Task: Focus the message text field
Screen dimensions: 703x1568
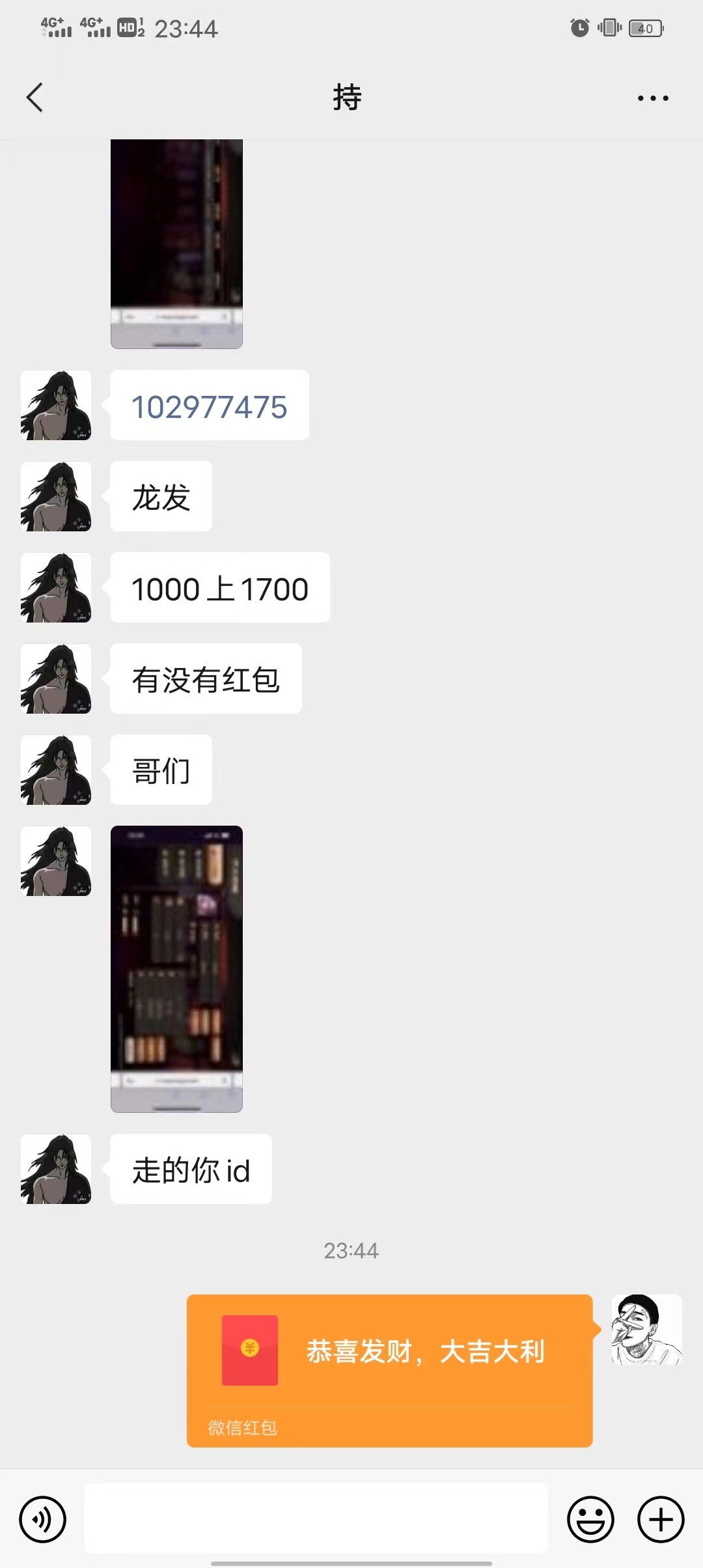Action: [x=316, y=1519]
